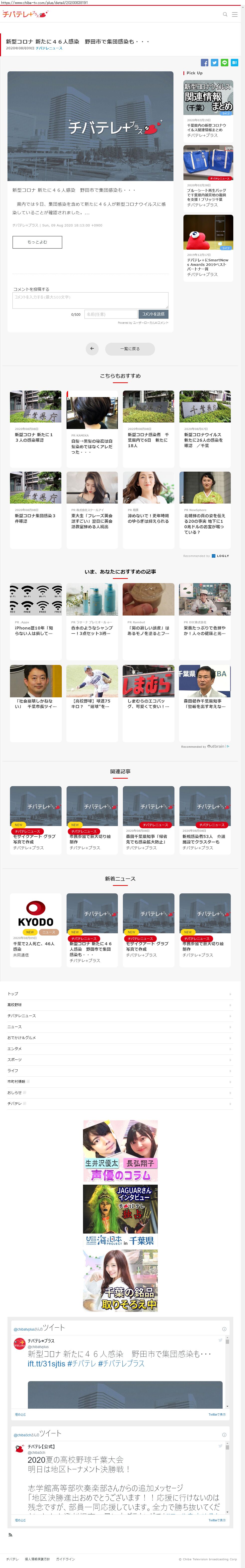This screenshot has height=1568, width=245.
Task: Open おでかけ&グルメ menu row
Action: [119, 1038]
